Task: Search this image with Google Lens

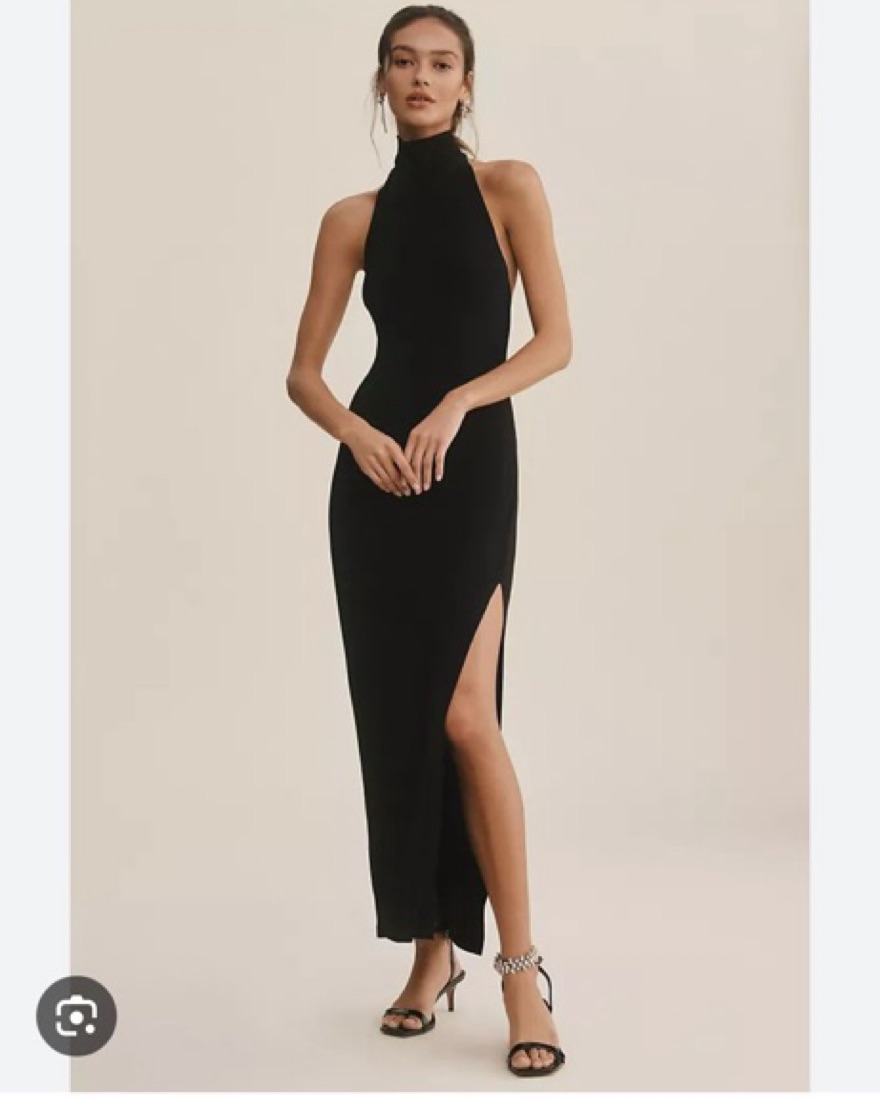Action: [76, 1016]
